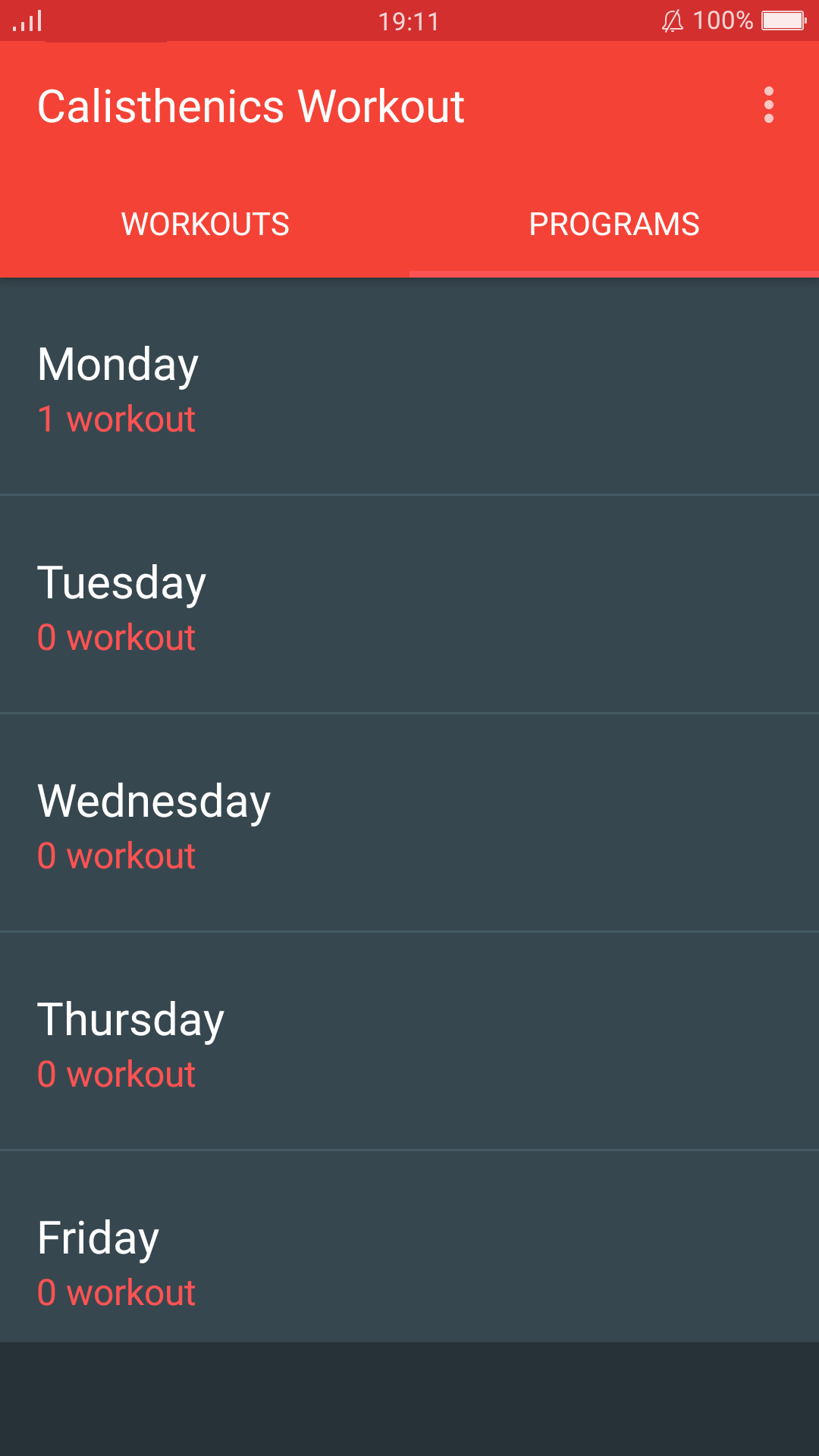Choose the Thursday program row
The width and height of the screenshot is (819, 1456).
tap(409, 1043)
